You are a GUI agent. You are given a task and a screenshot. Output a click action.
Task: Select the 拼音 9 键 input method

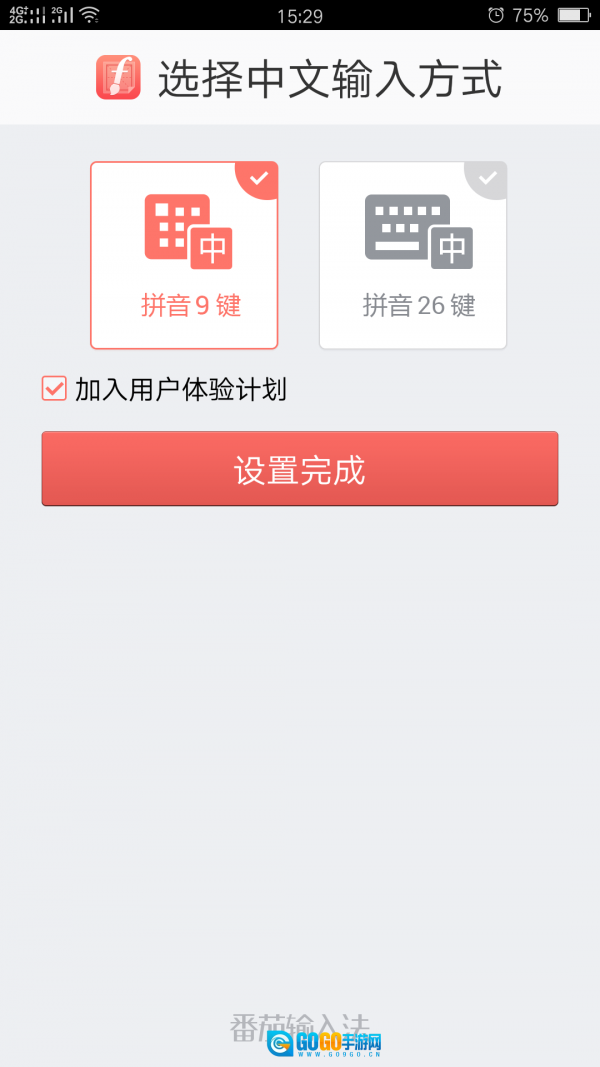184,256
